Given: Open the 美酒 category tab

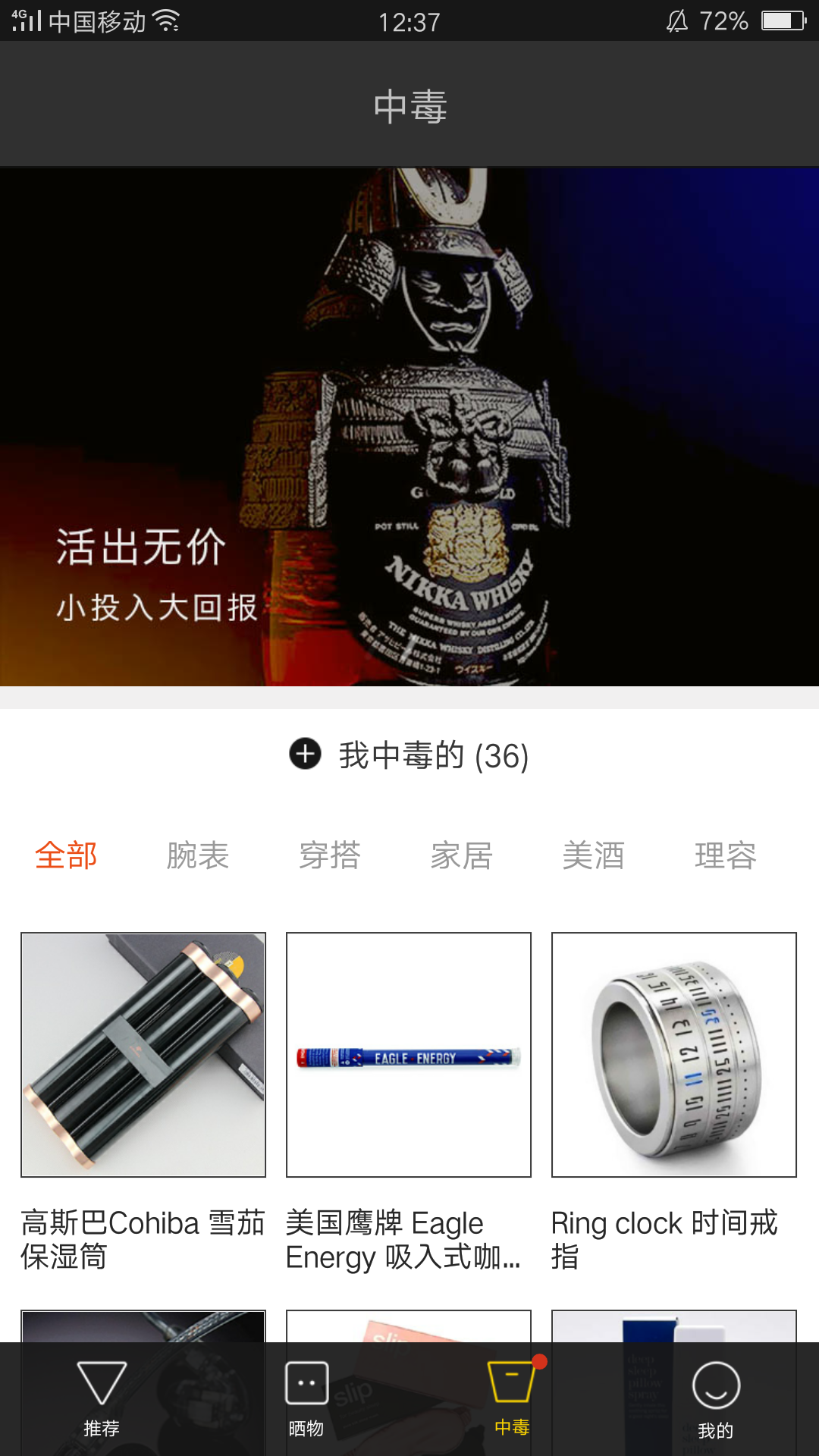Looking at the screenshot, I should tap(594, 855).
